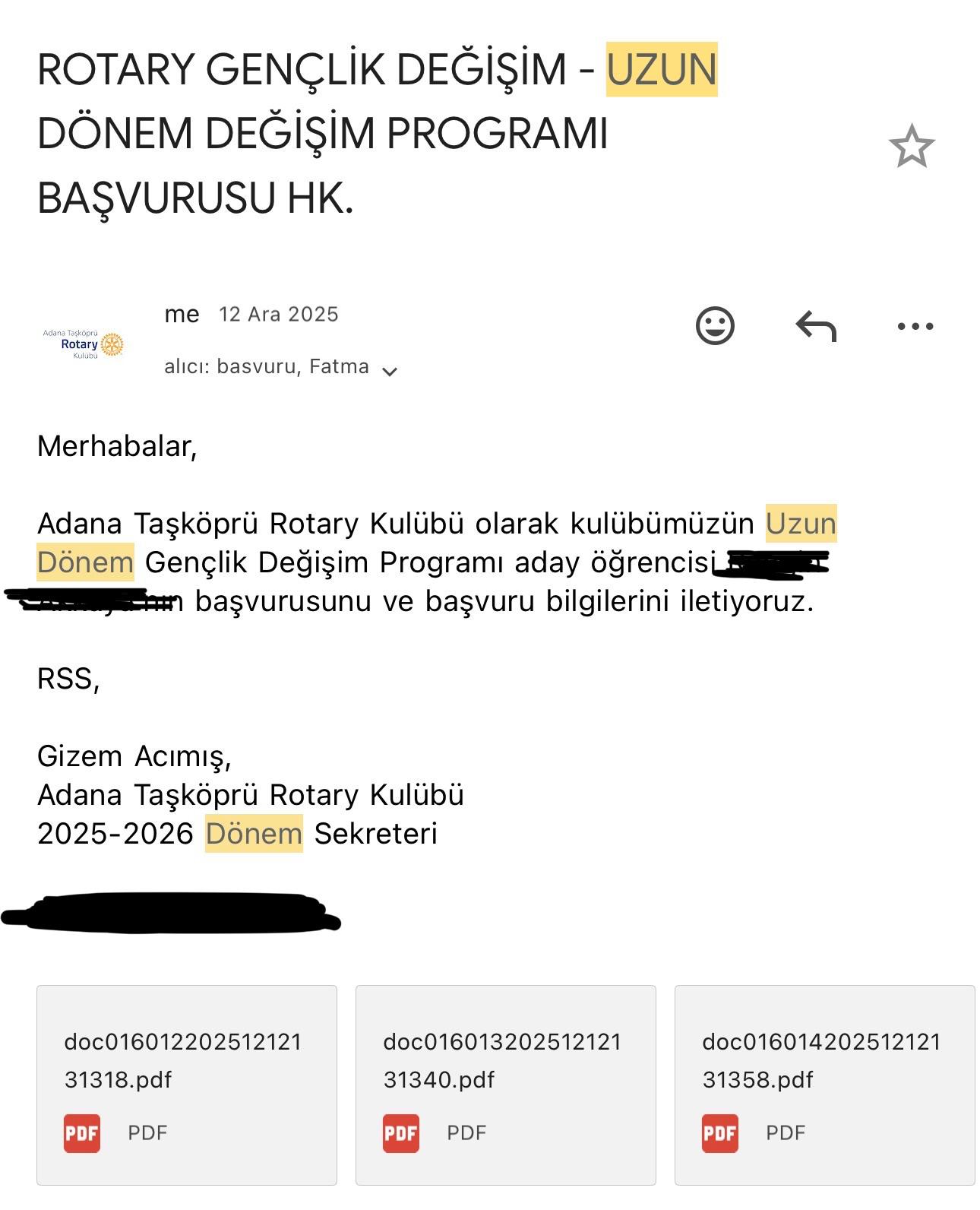Open sender's Rotary profile picture
980x1210 pixels.
84,344
